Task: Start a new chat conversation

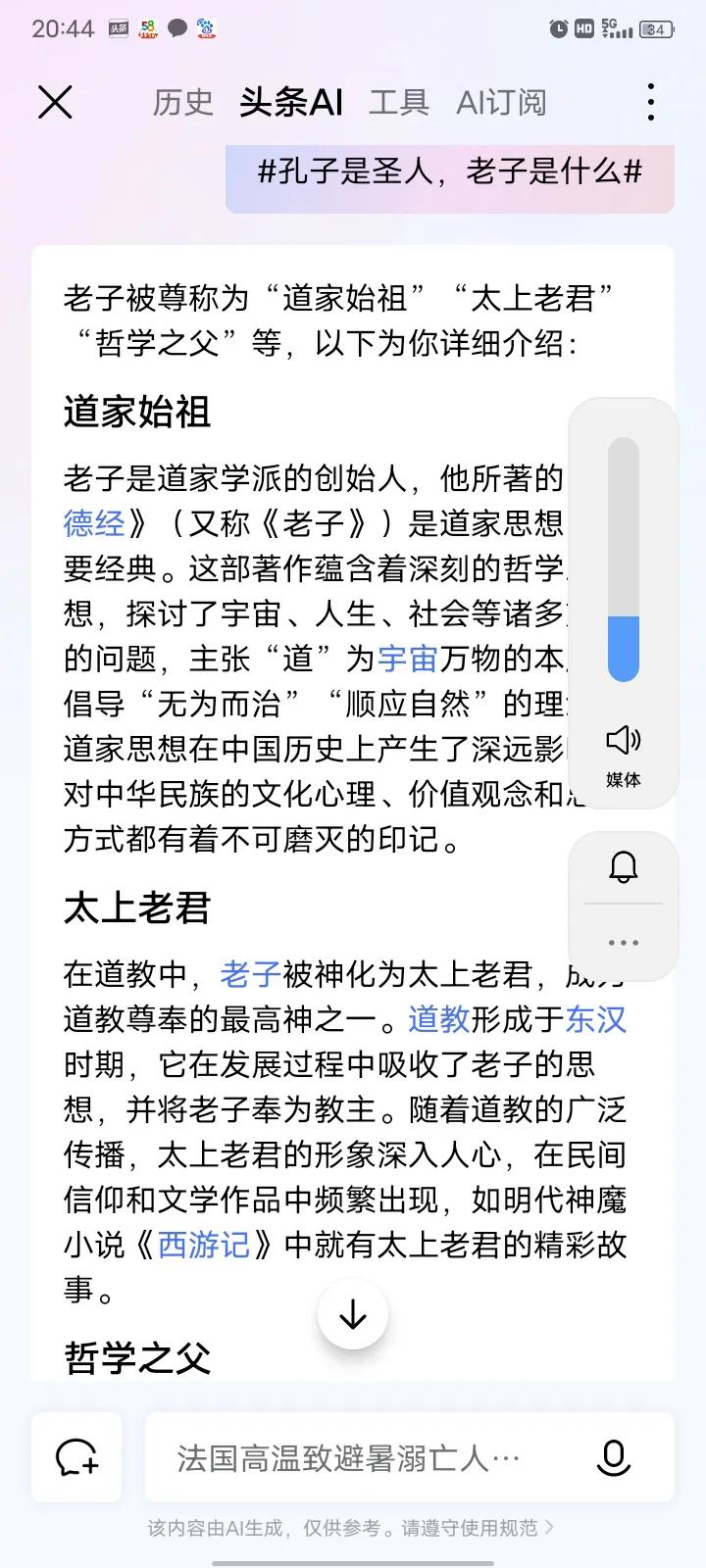Action: click(x=75, y=1457)
